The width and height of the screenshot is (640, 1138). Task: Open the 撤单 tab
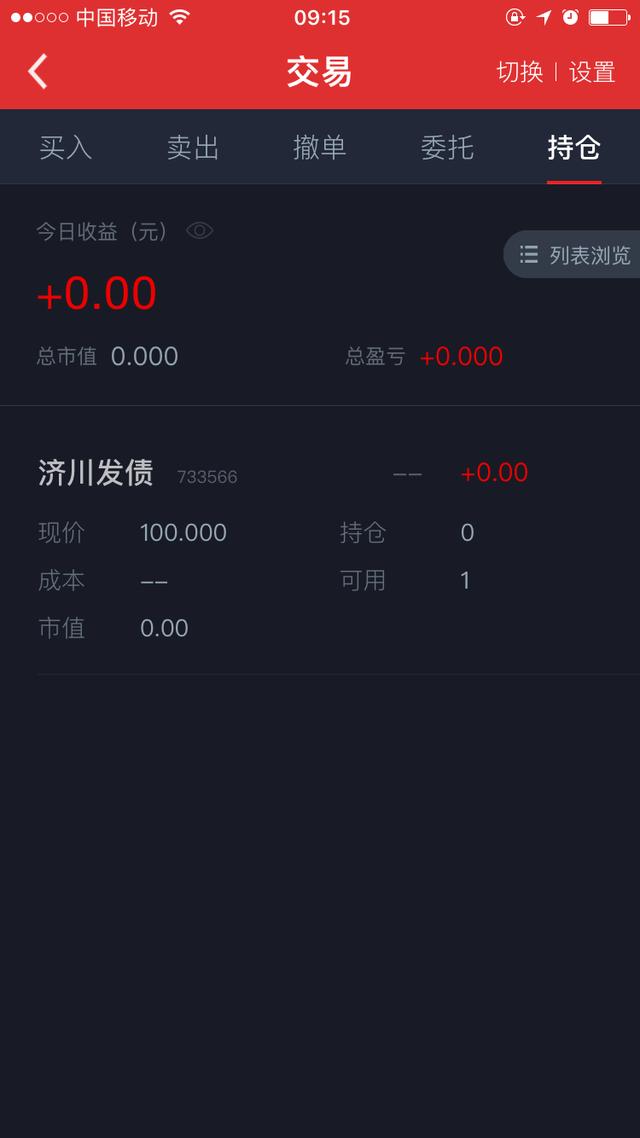(320, 148)
